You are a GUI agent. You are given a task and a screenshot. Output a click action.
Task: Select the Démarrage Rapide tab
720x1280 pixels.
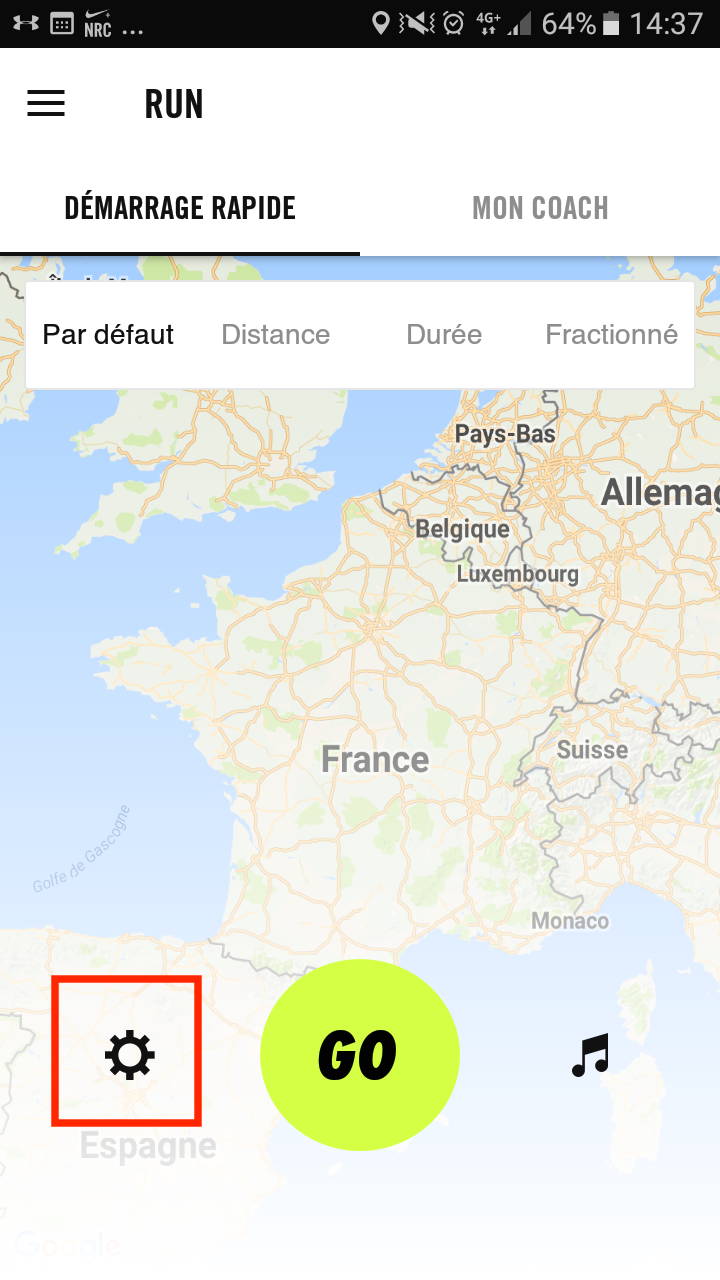point(180,208)
